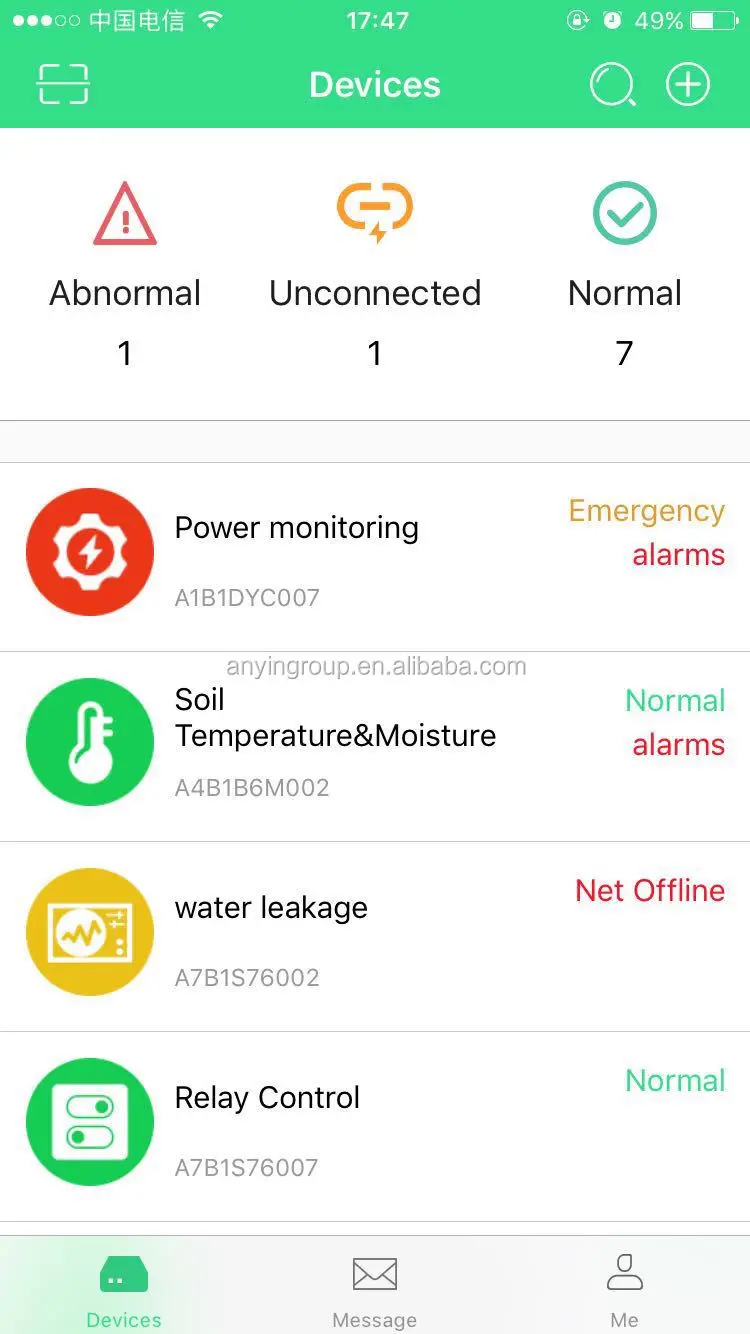The width and height of the screenshot is (750, 1334).
Task: Open the Relay Control device
Action: pyautogui.click(x=375, y=1127)
